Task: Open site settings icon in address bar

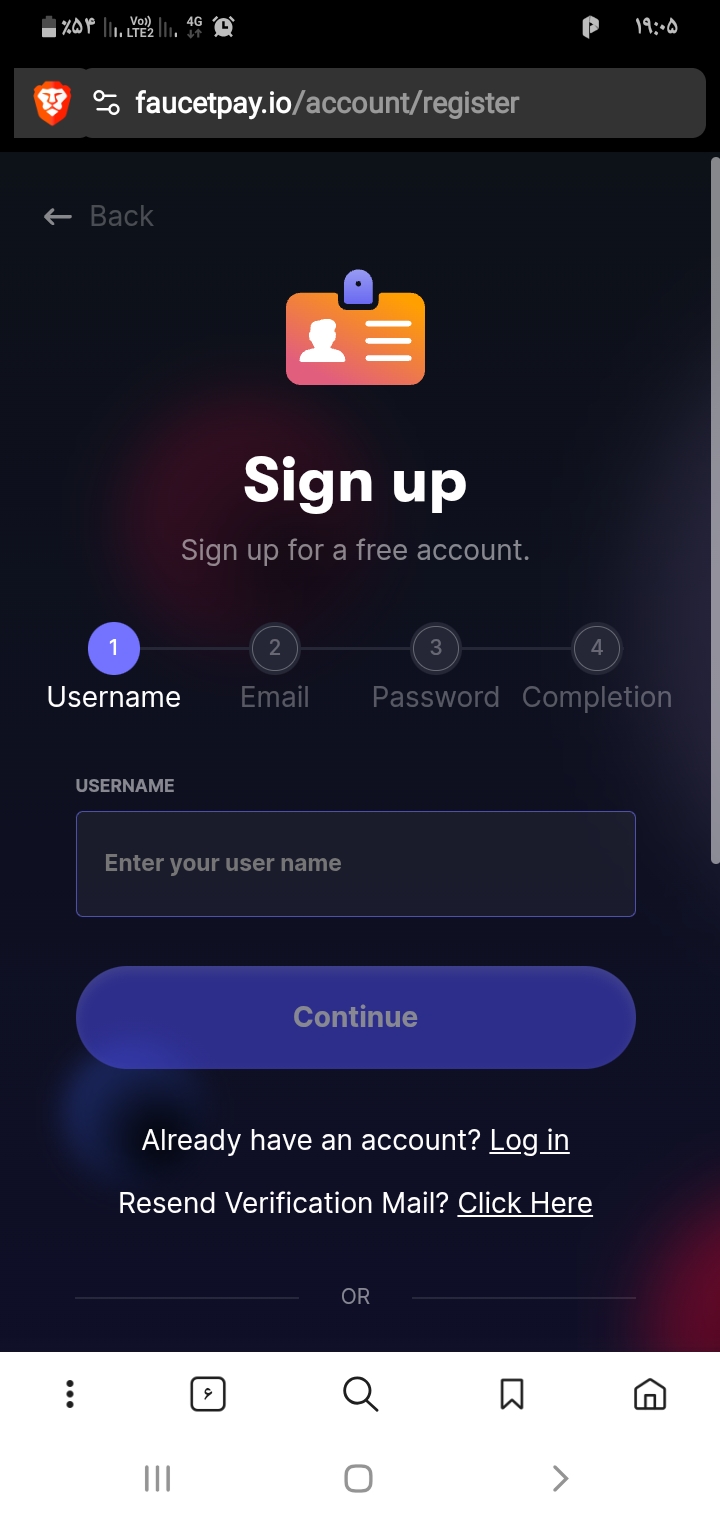Action: tap(106, 103)
